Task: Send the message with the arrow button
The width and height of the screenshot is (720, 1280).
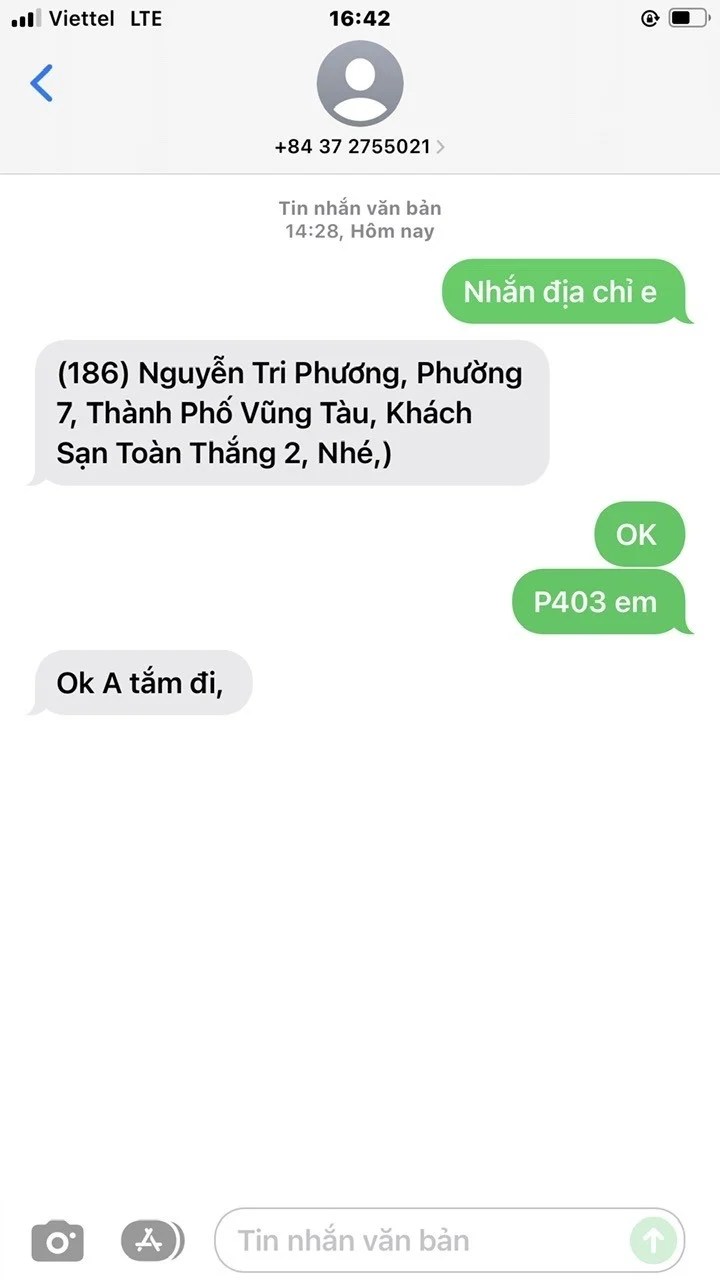Action: coord(652,1241)
